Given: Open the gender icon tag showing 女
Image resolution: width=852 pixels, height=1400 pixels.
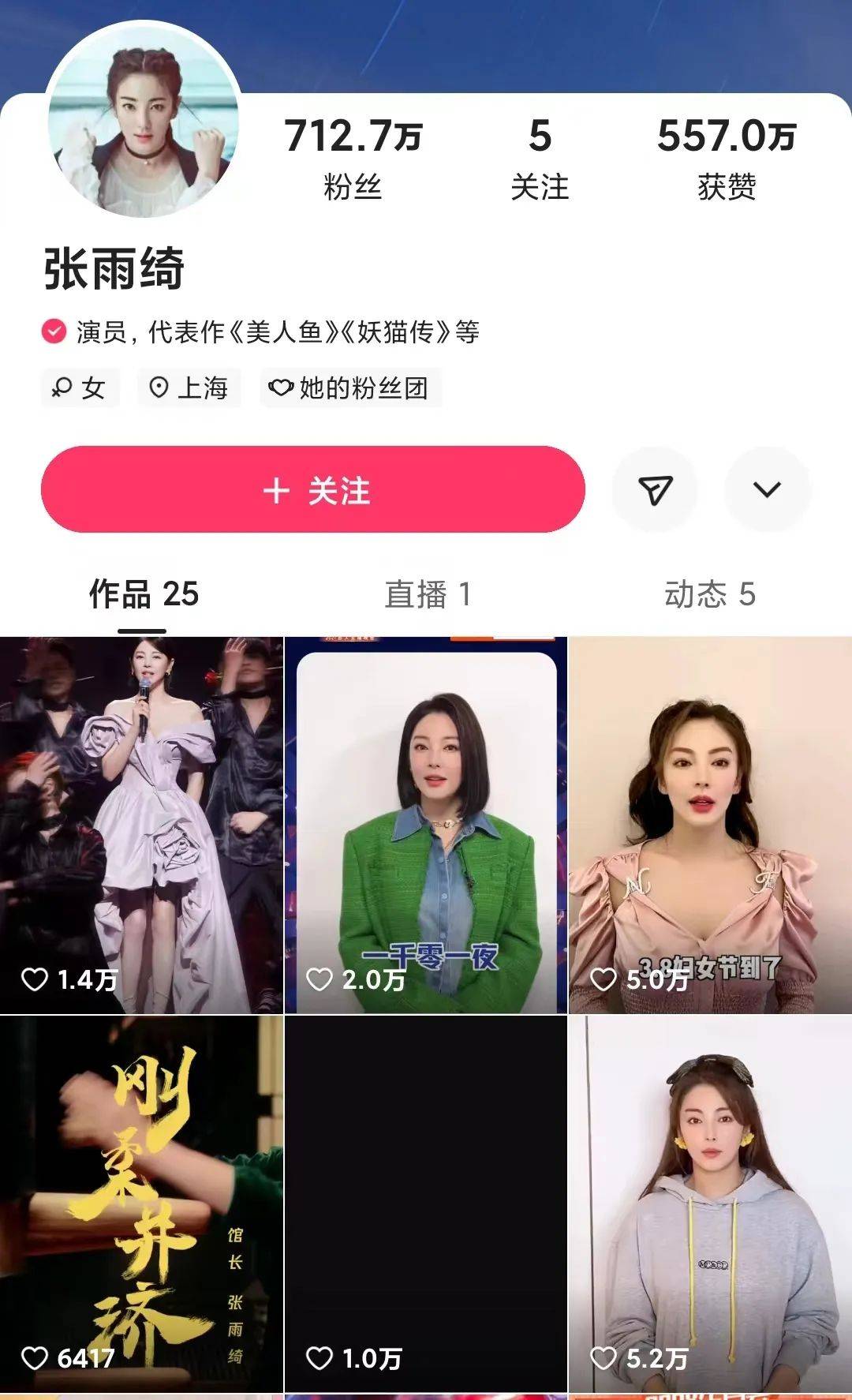Looking at the screenshot, I should click(62, 387).
